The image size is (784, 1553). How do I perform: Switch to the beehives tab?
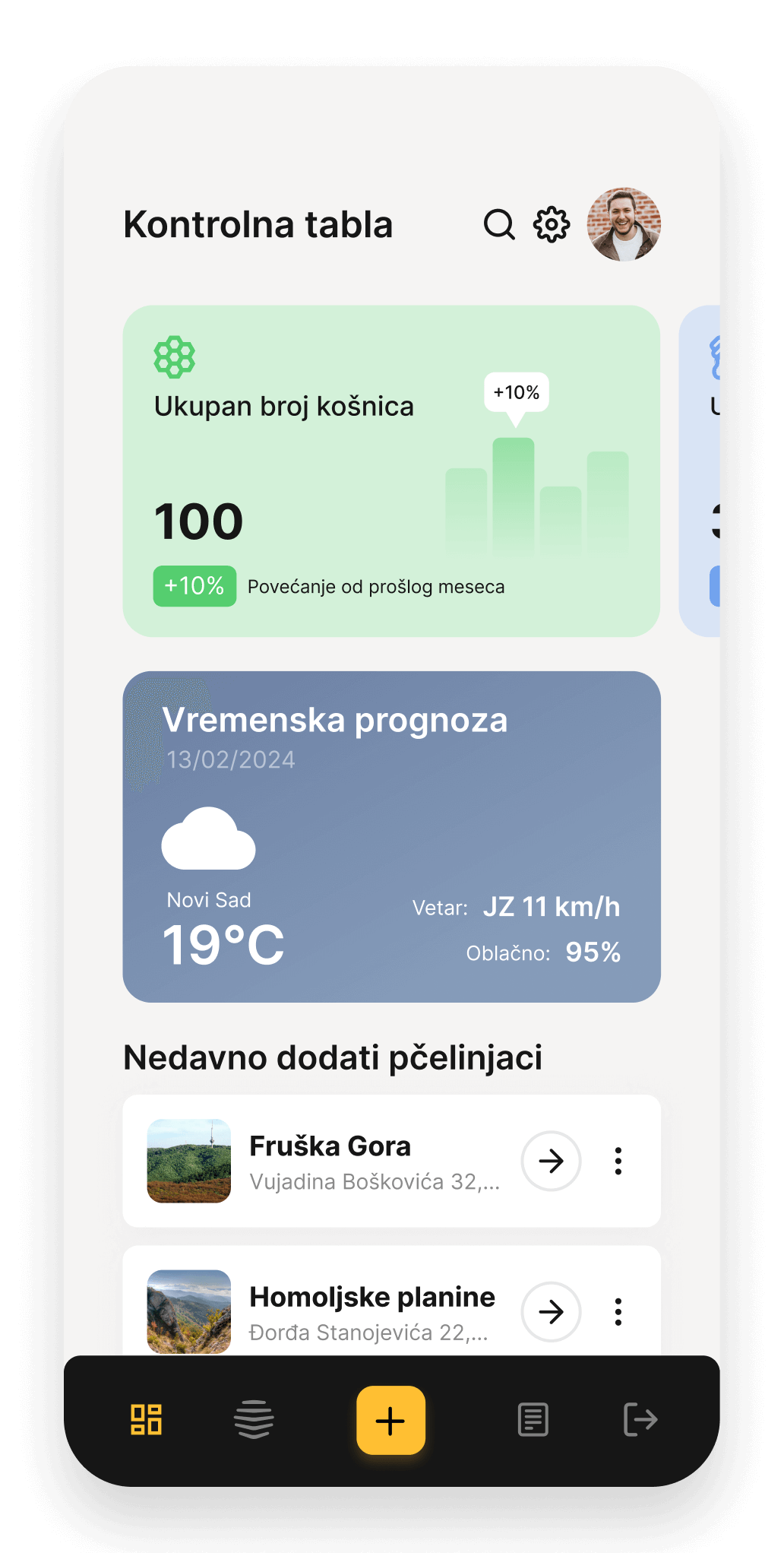tap(254, 1419)
